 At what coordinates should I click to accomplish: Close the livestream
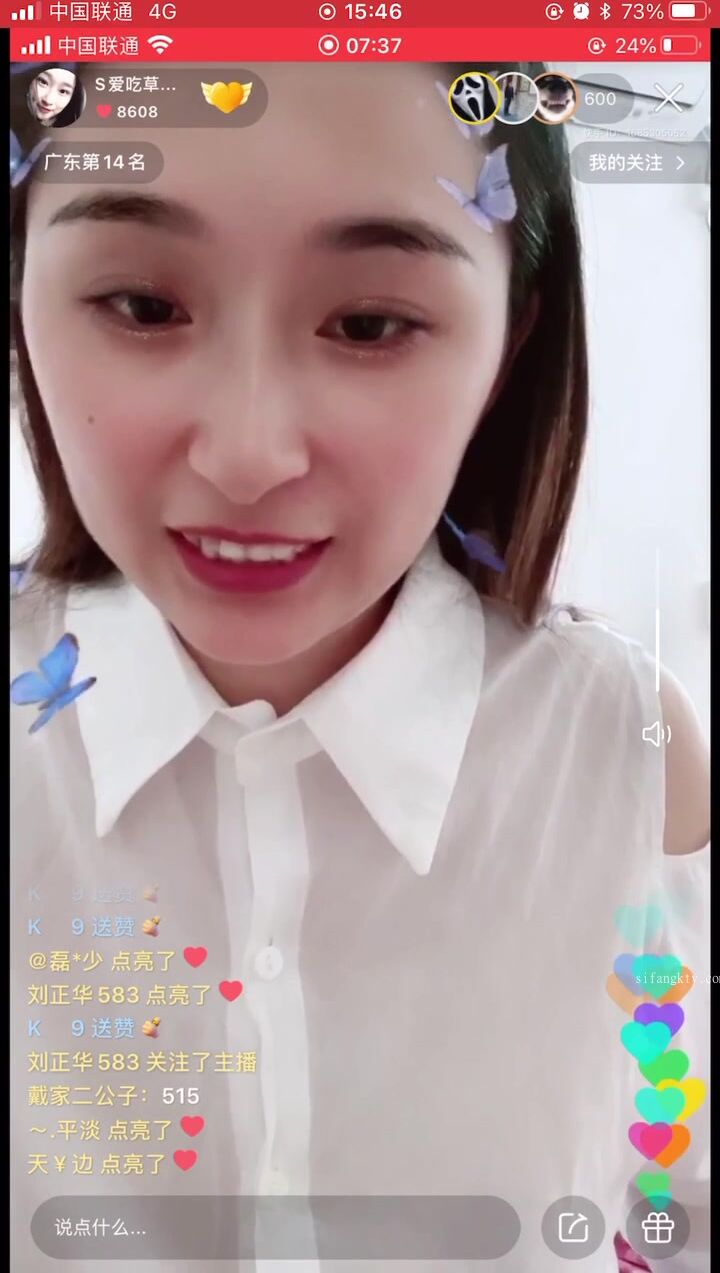coord(669,98)
